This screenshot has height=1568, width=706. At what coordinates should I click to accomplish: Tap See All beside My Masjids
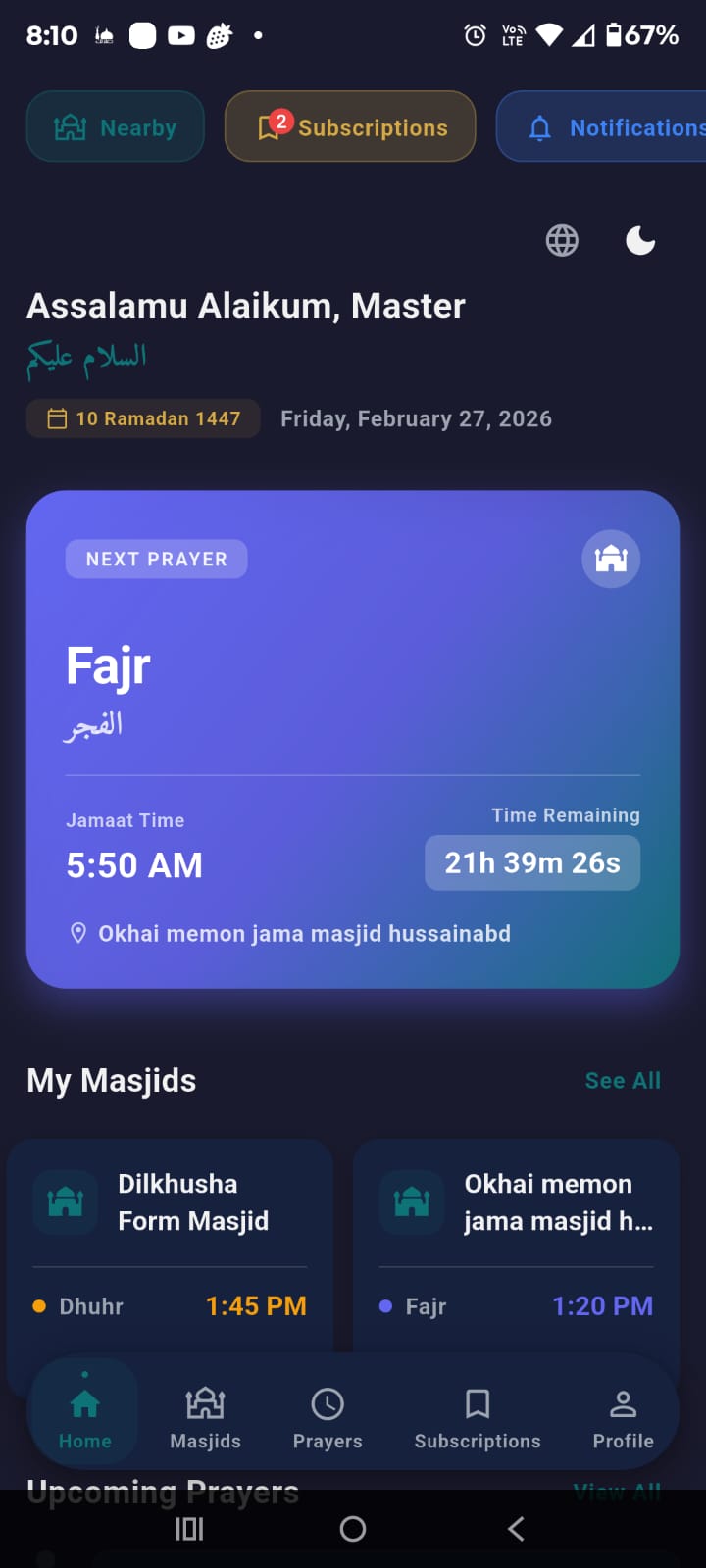tap(623, 1080)
